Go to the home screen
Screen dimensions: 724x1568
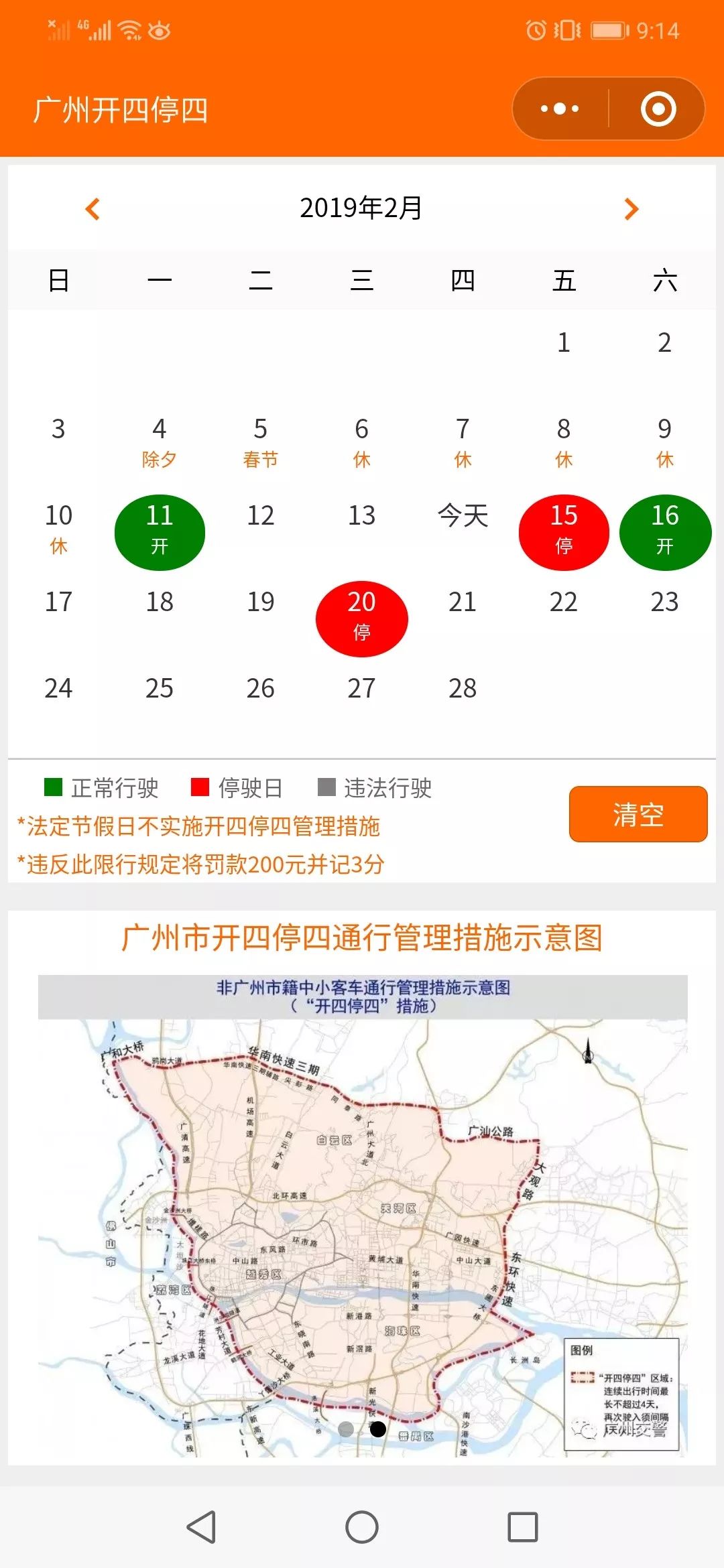click(362, 1527)
